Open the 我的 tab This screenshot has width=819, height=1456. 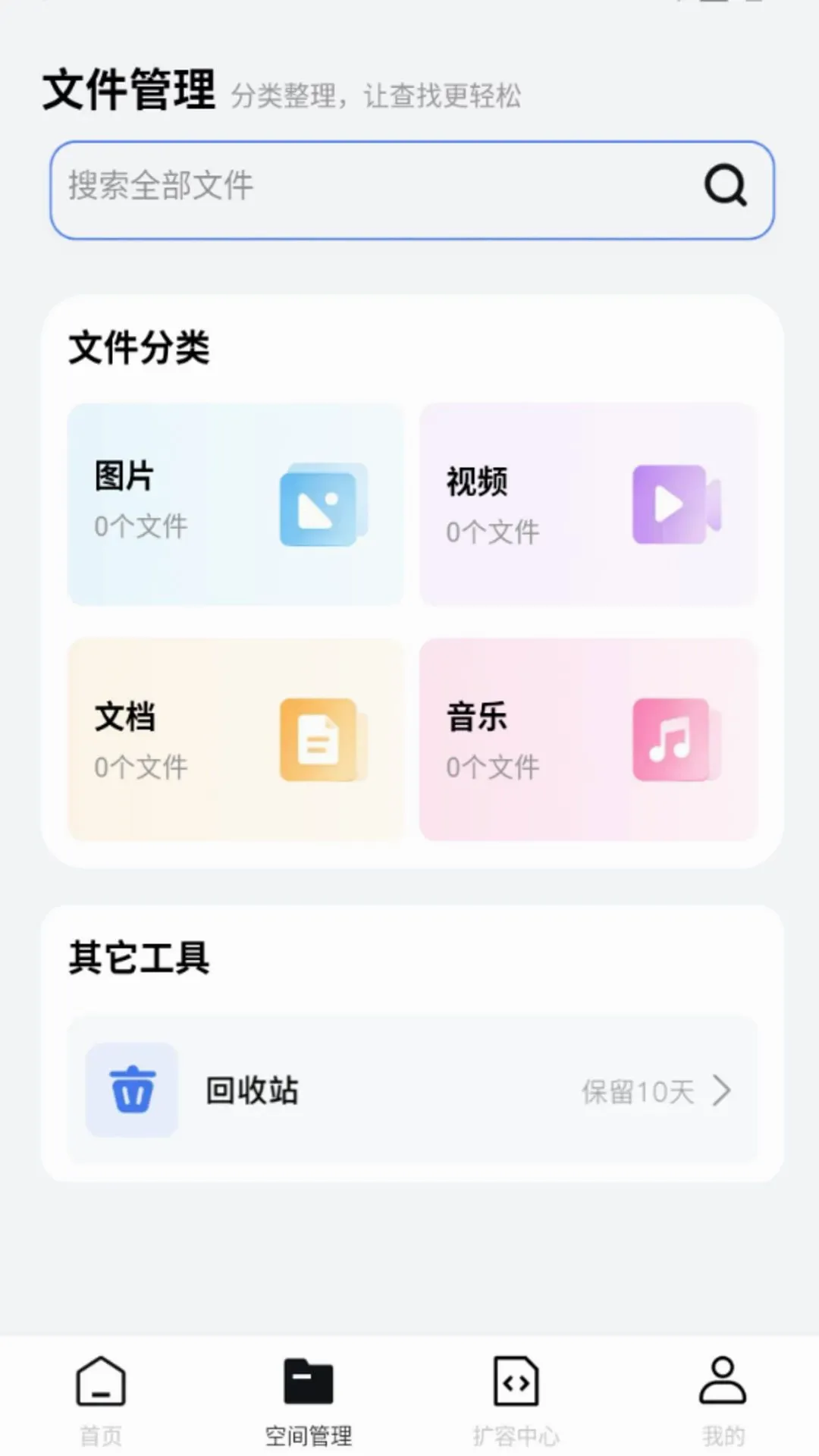tap(723, 1401)
